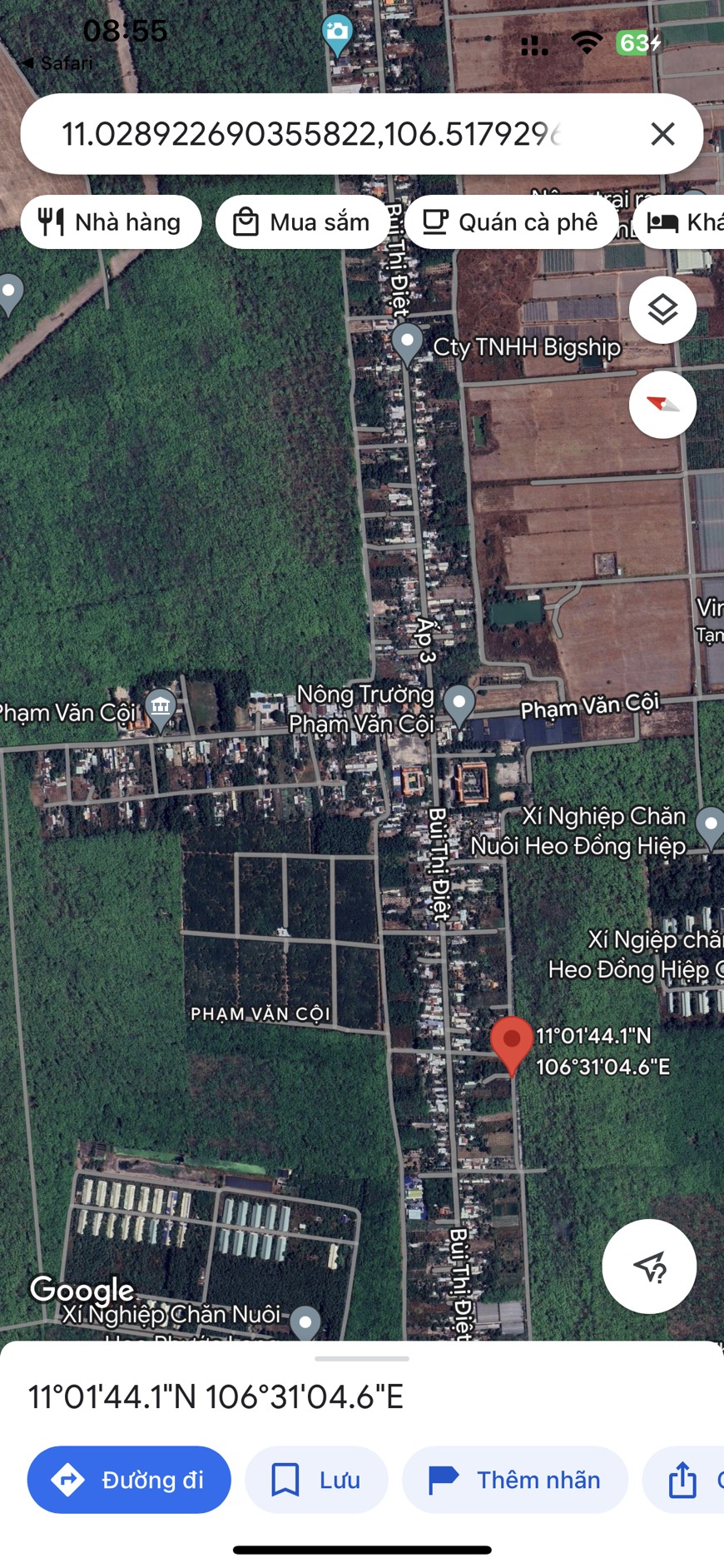
Task: Tap Đường đi to get directions
Action: point(128,1480)
